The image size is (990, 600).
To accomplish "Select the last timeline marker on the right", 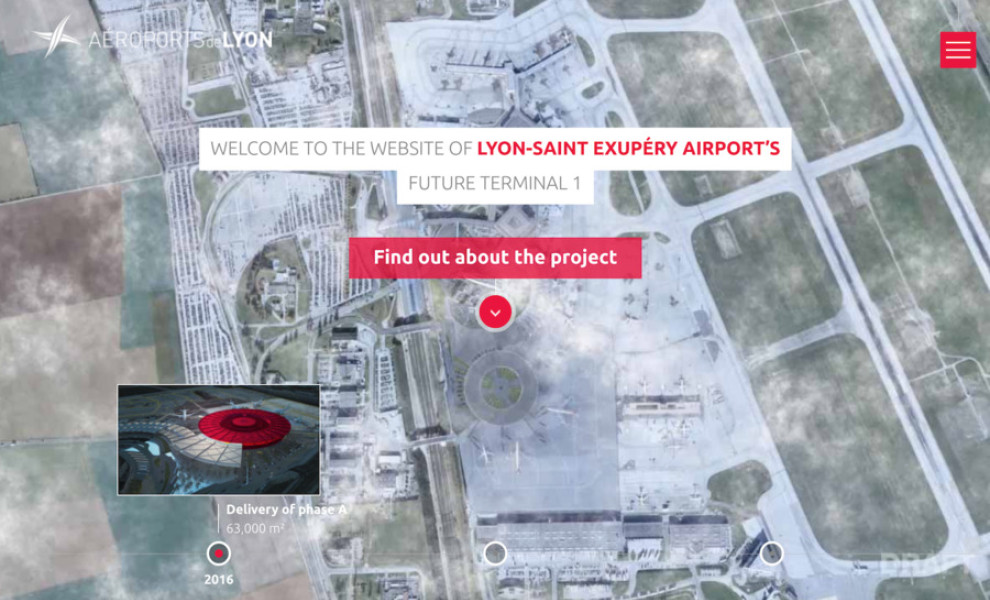I will tap(771, 553).
